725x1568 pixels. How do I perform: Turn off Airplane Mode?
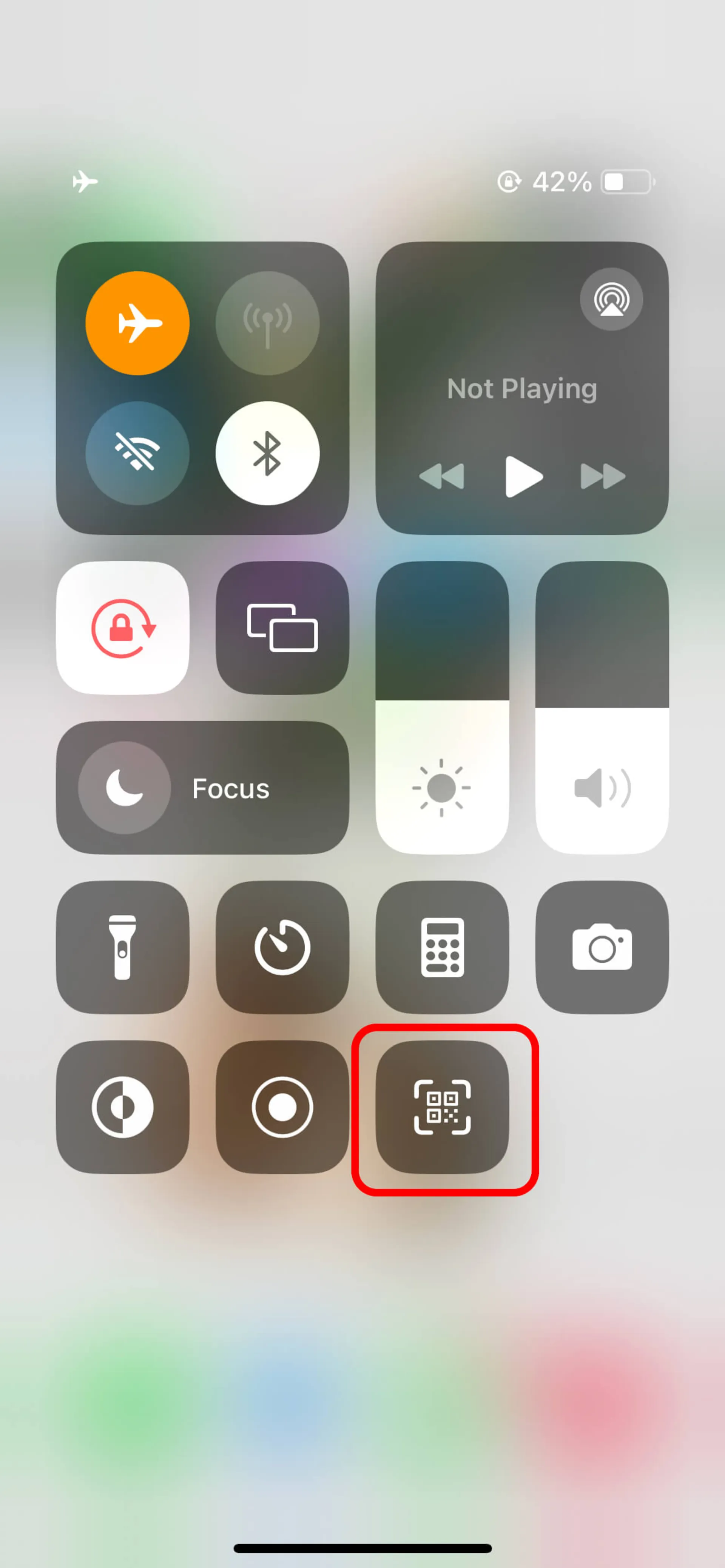(x=137, y=323)
